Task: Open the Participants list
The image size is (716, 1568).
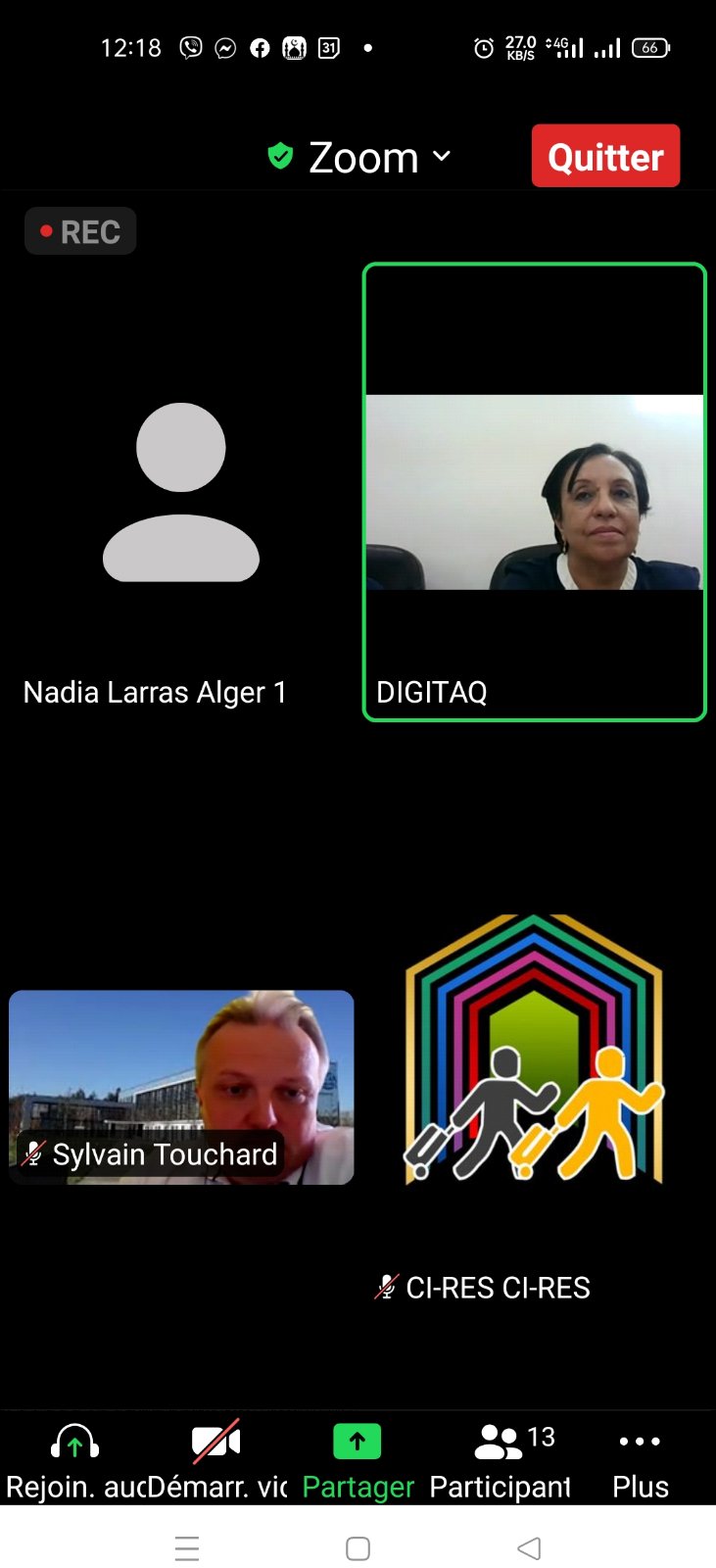Action: coord(501,1461)
